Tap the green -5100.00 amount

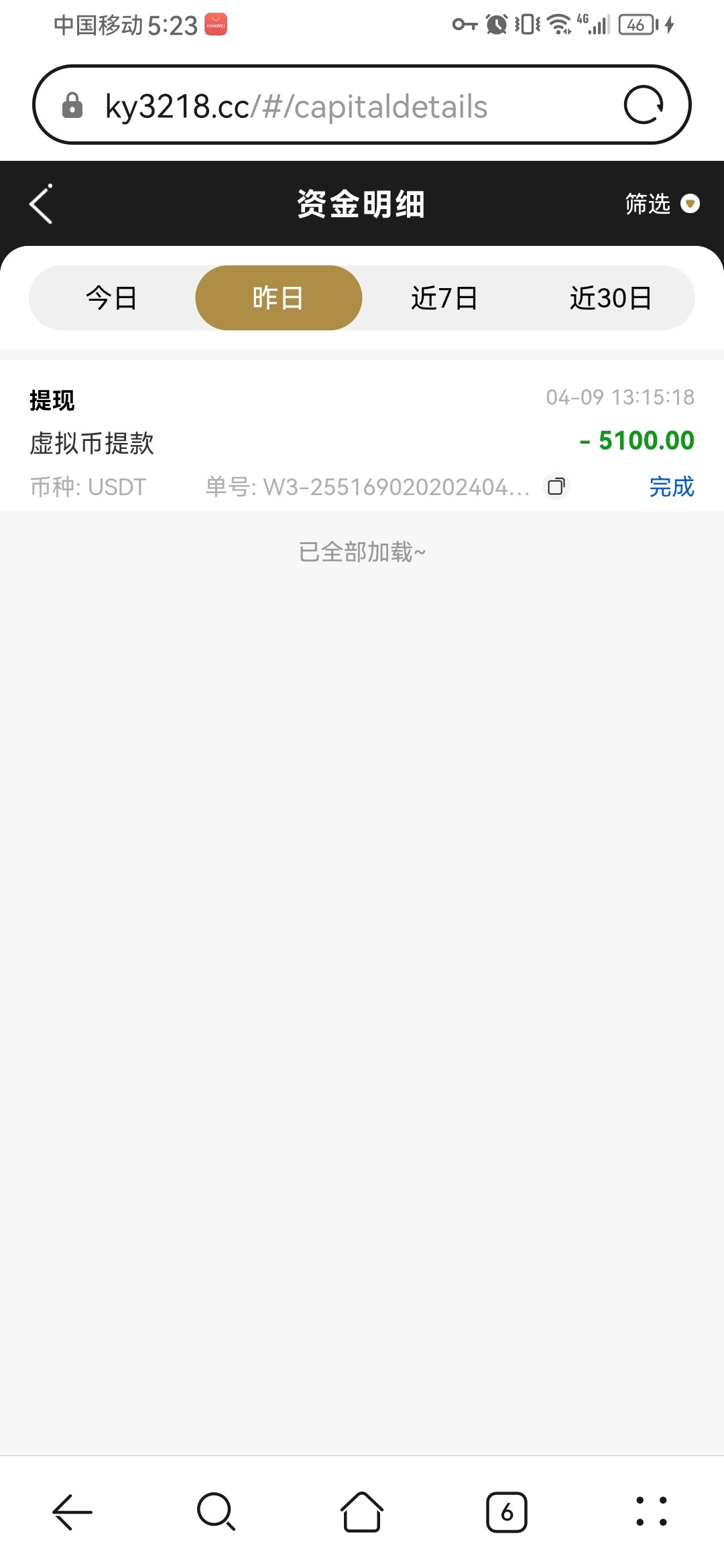[x=636, y=440]
